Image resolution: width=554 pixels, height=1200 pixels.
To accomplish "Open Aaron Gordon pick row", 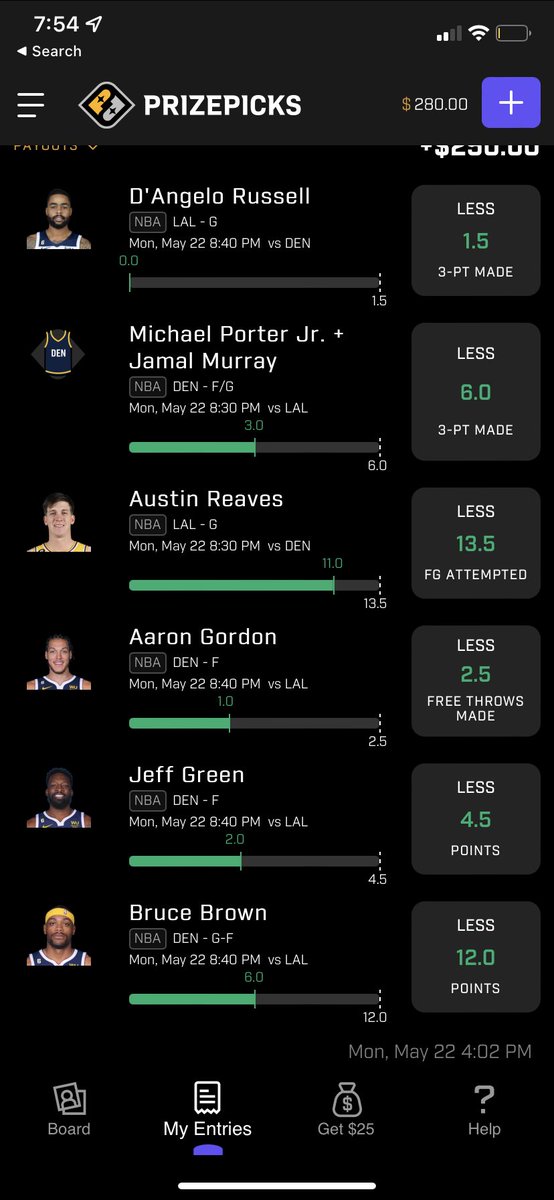I will tap(277, 685).
